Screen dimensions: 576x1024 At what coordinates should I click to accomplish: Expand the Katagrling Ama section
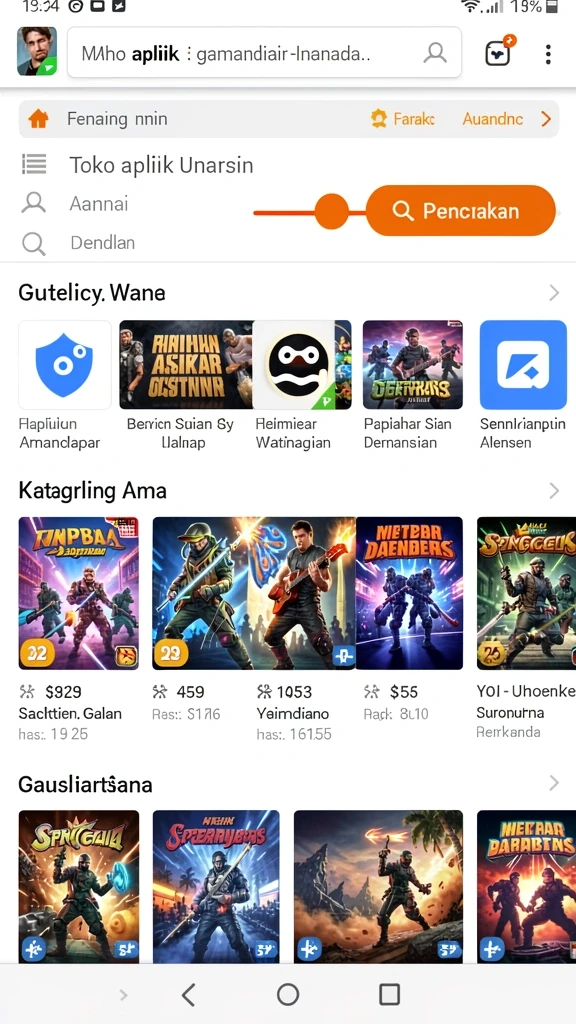pos(554,490)
